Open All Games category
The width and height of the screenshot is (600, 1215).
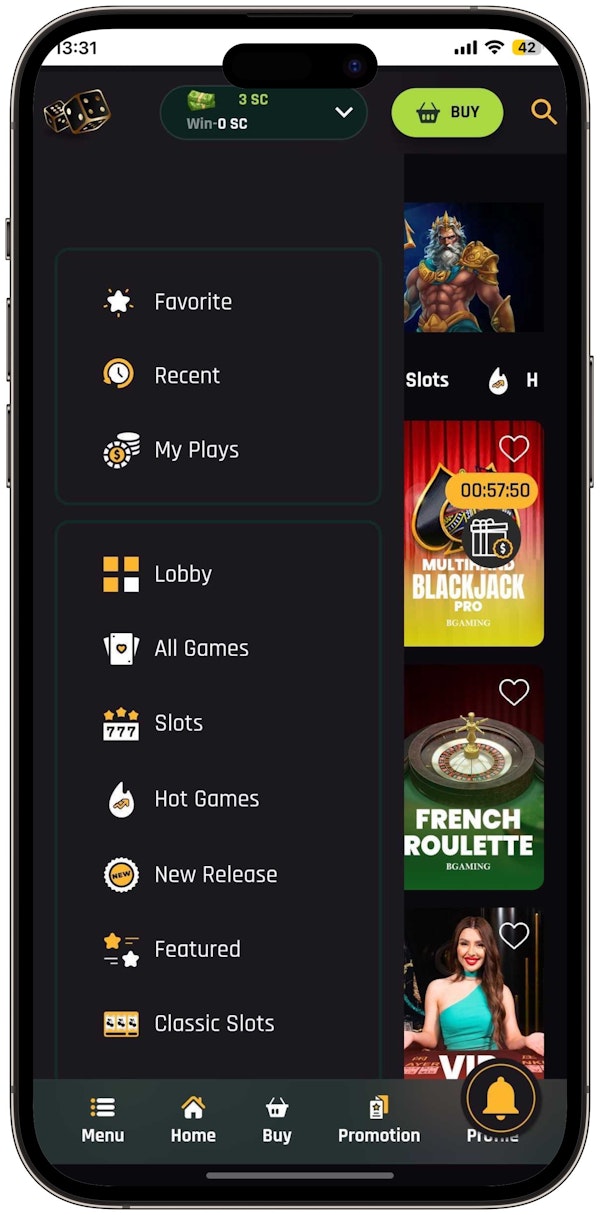tap(200, 648)
